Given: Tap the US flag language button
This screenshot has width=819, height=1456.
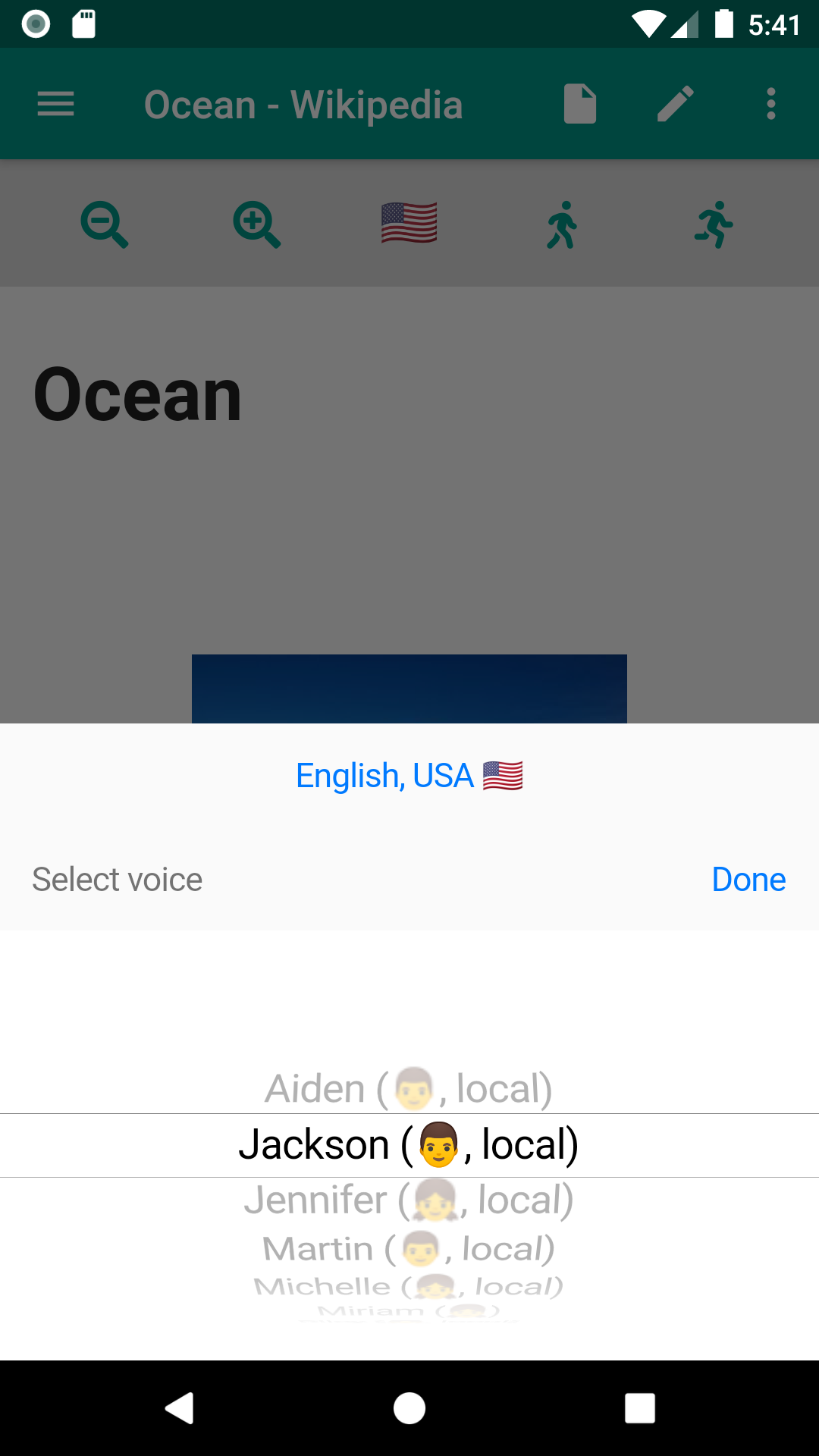Looking at the screenshot, I should point(409,223).
